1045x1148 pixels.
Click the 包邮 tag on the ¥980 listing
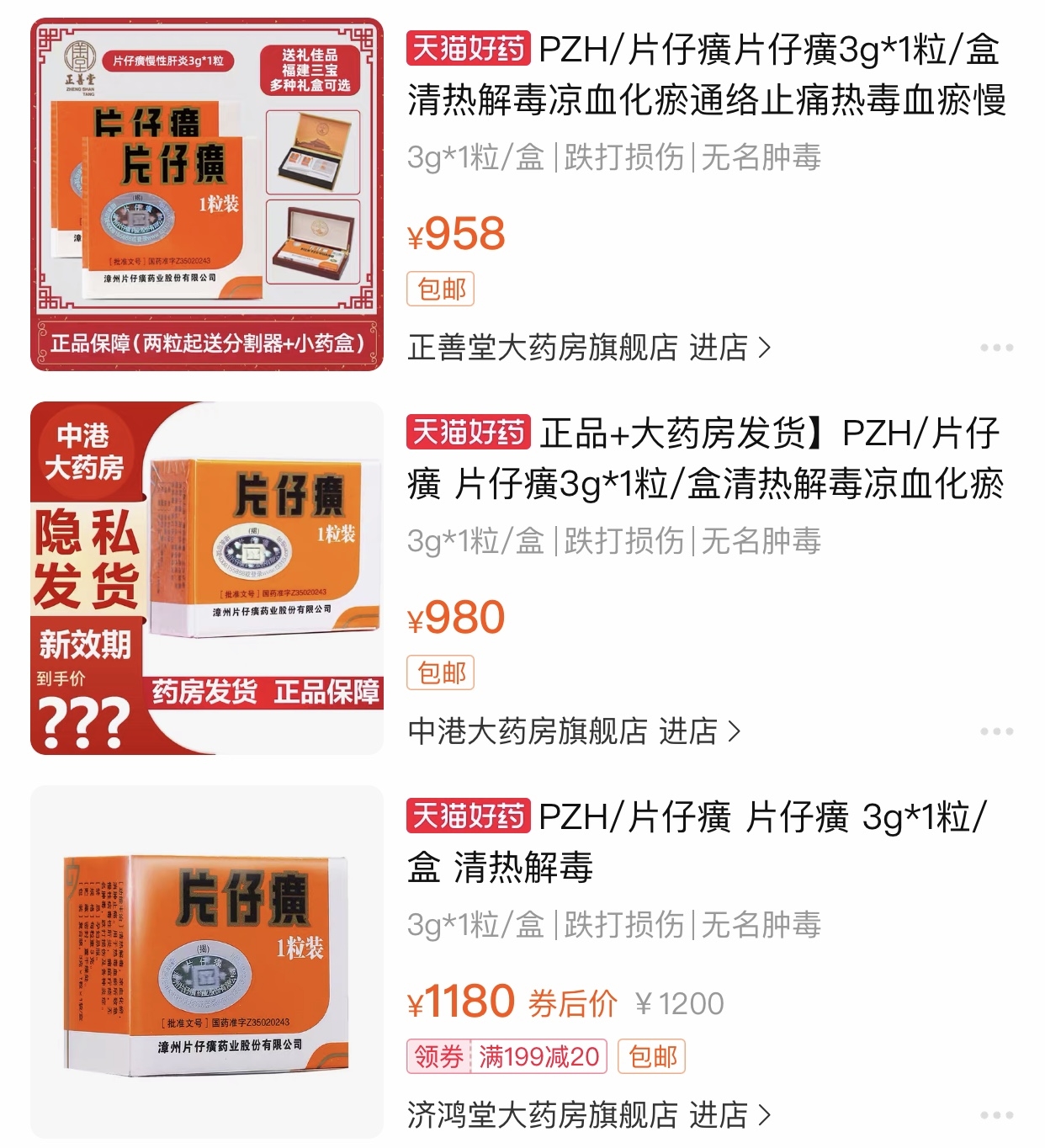coord(441,671)
